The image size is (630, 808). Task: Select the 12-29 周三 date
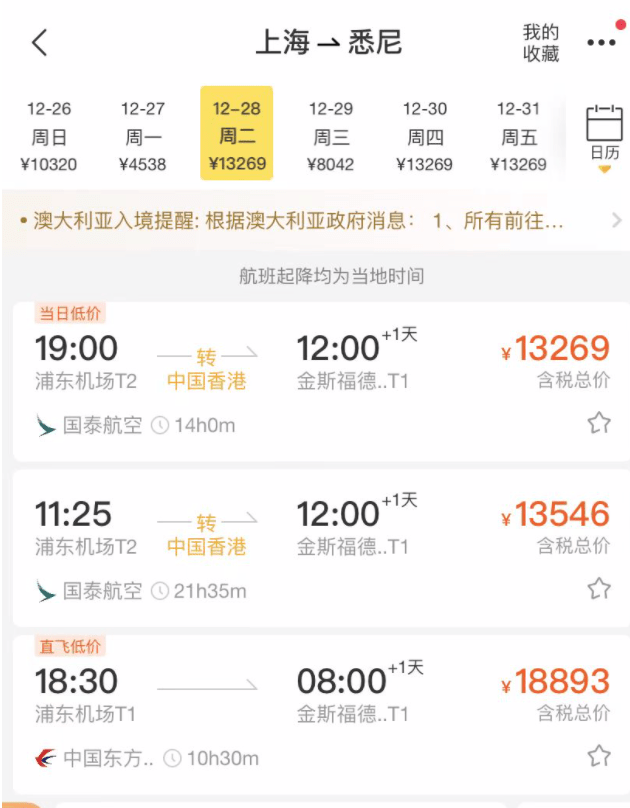pos(331,136)
